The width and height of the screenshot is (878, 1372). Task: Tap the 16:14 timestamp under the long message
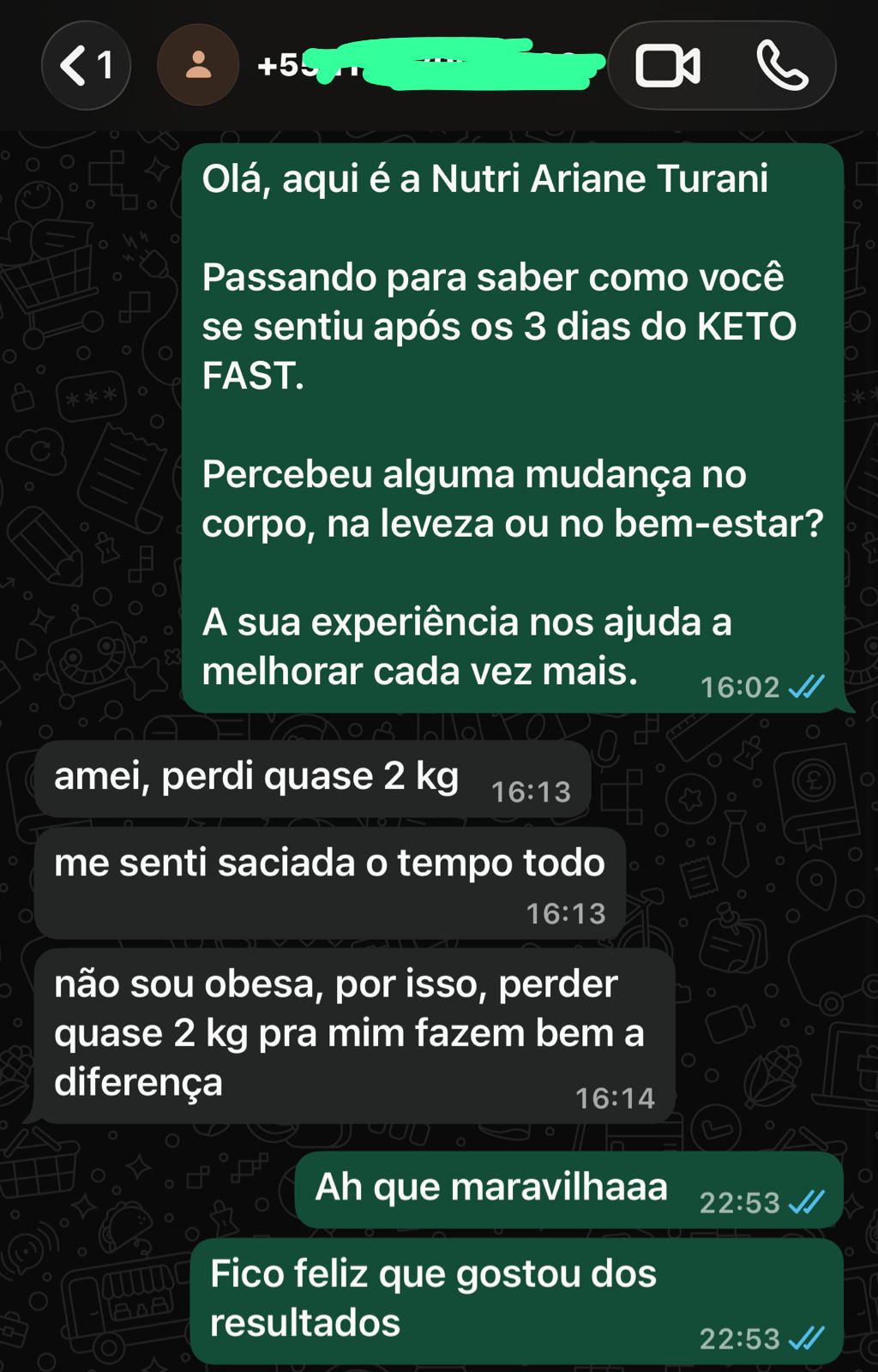616,1094
